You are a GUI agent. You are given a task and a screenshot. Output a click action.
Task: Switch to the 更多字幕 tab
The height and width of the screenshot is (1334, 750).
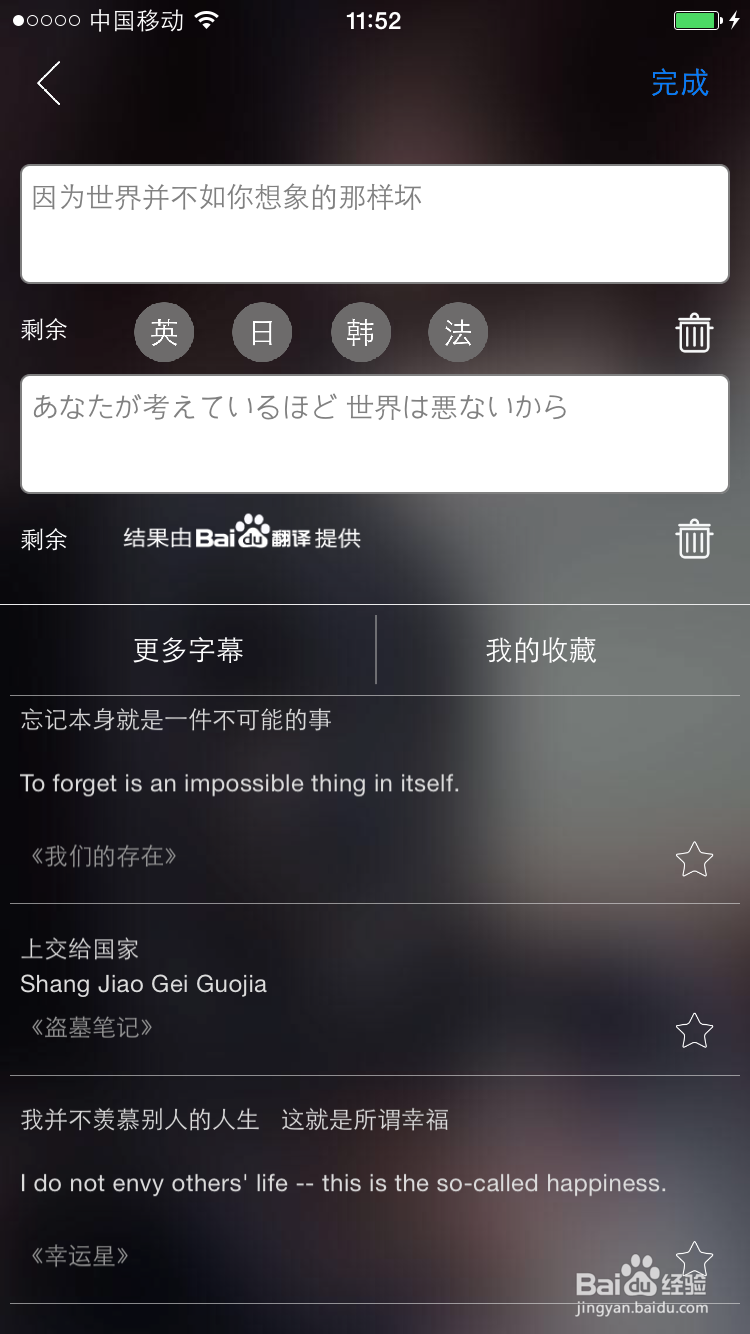pyautogui.click(x=186, y=650)
